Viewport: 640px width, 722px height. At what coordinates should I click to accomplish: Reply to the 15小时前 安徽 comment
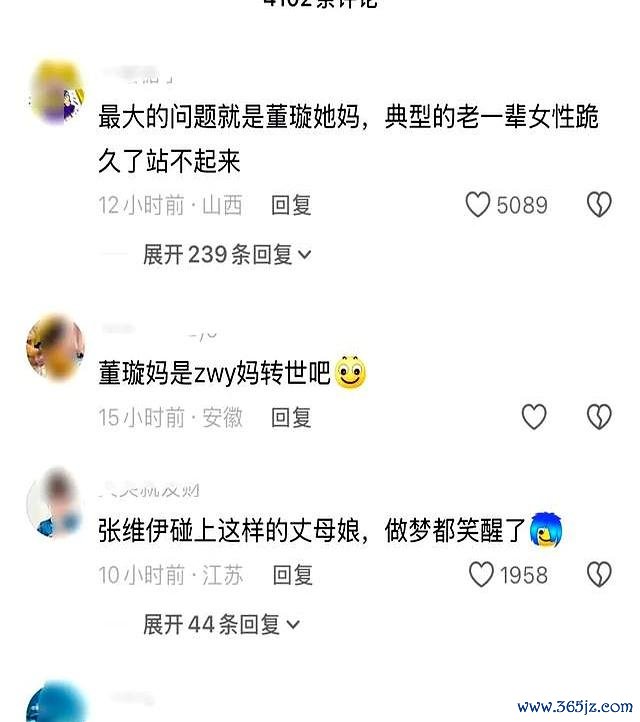[x=292, y=417]
